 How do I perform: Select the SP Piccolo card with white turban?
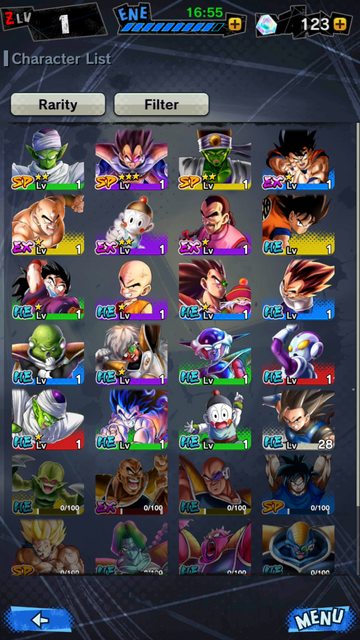48,160
